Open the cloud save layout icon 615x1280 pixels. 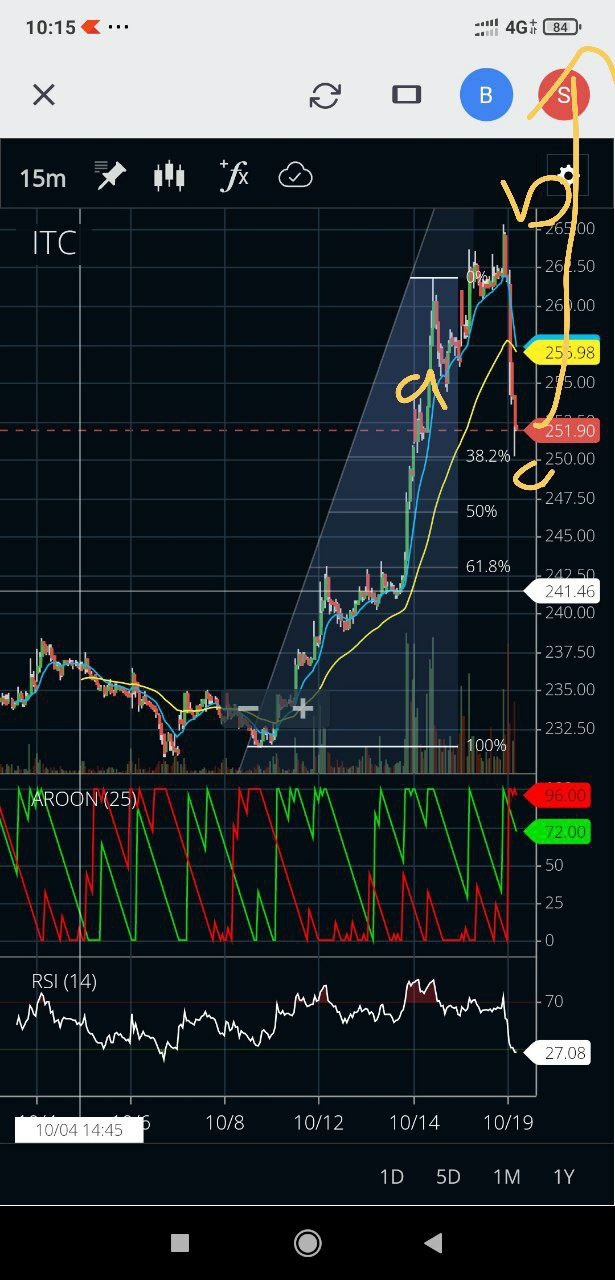point(295,176)
